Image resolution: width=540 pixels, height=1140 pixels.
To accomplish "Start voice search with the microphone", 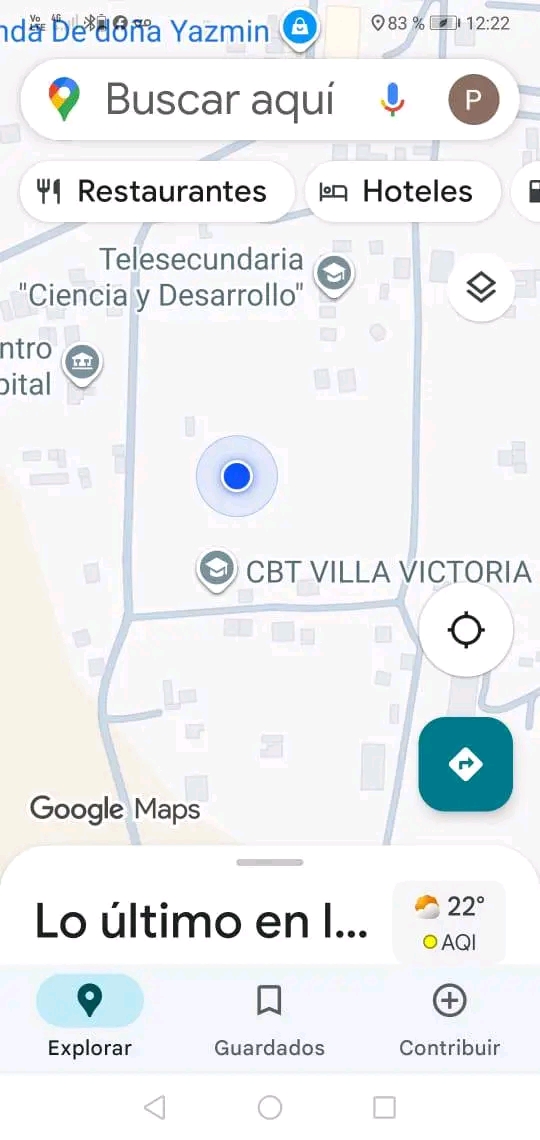I will point(392,100).
